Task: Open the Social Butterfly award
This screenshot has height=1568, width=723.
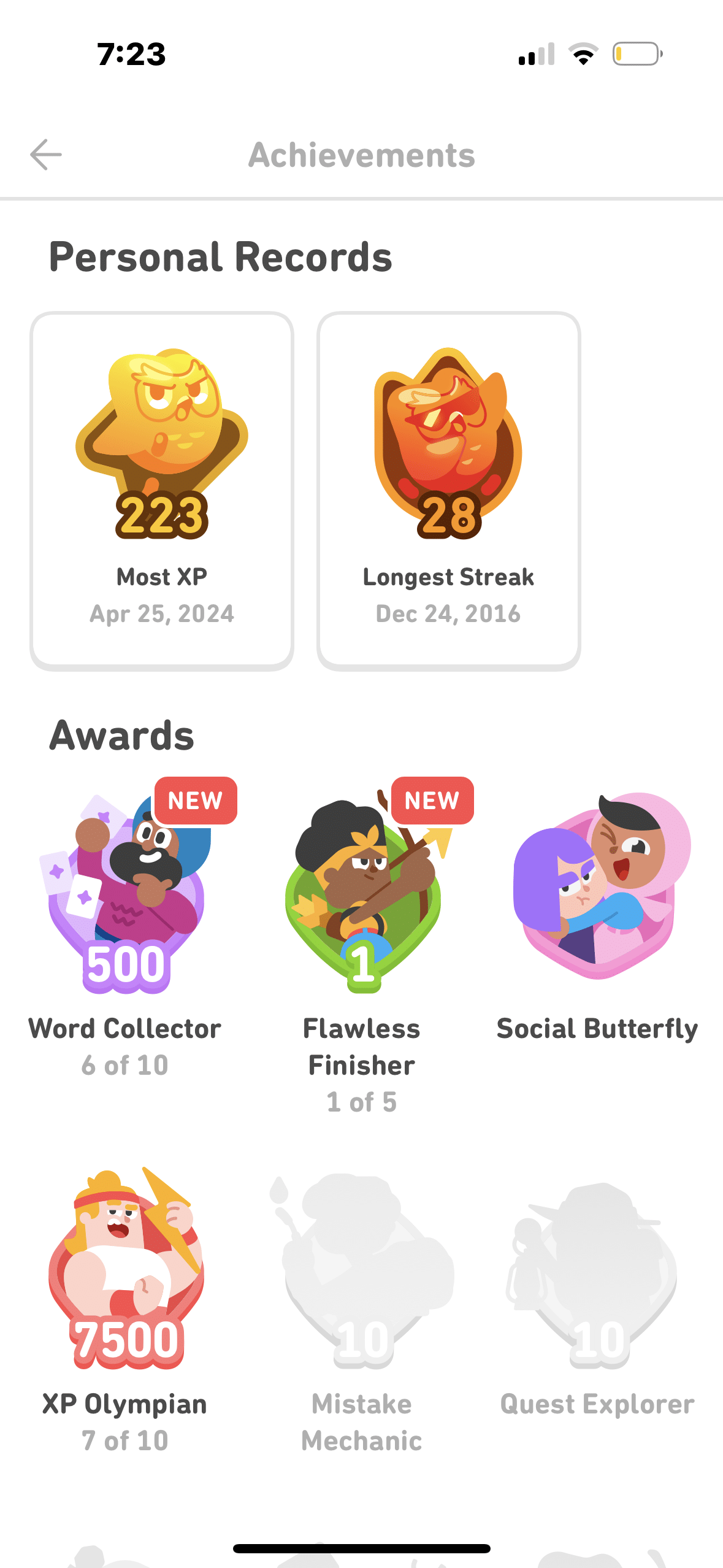Action: [x=597, y=890]
